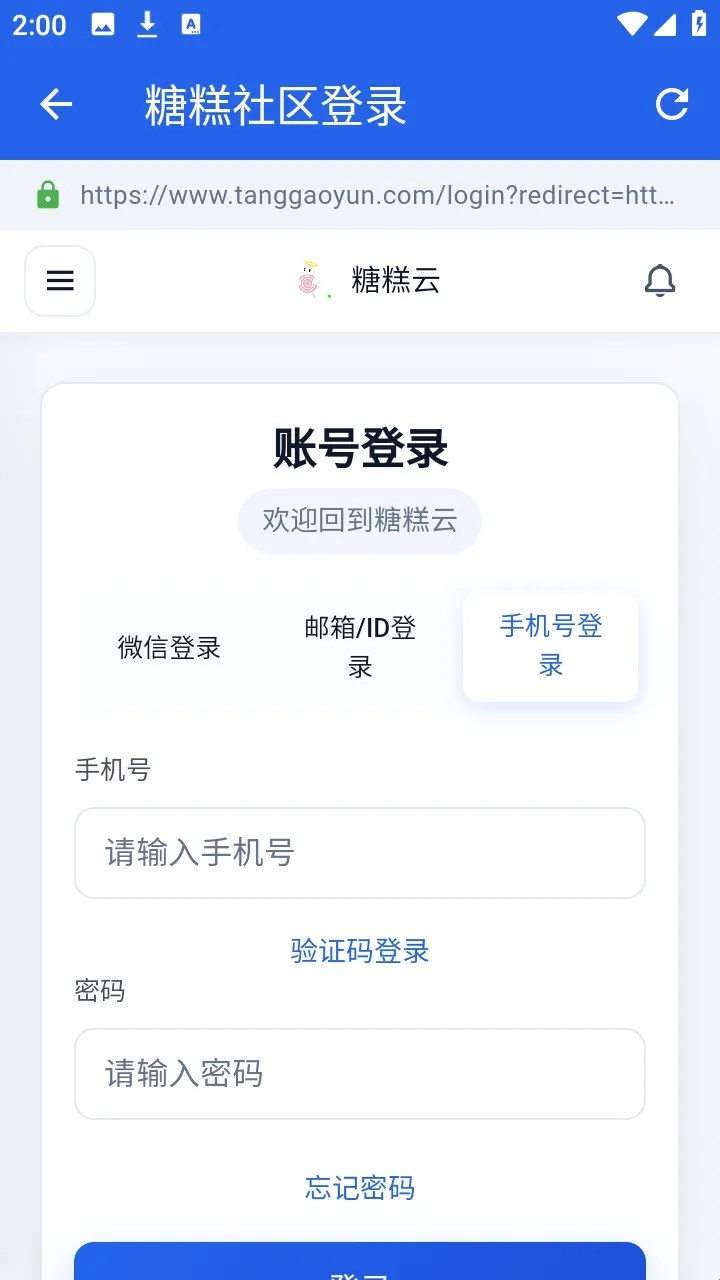
Task: Tap the back arrow in the browser toolbar
Action: 55,104
